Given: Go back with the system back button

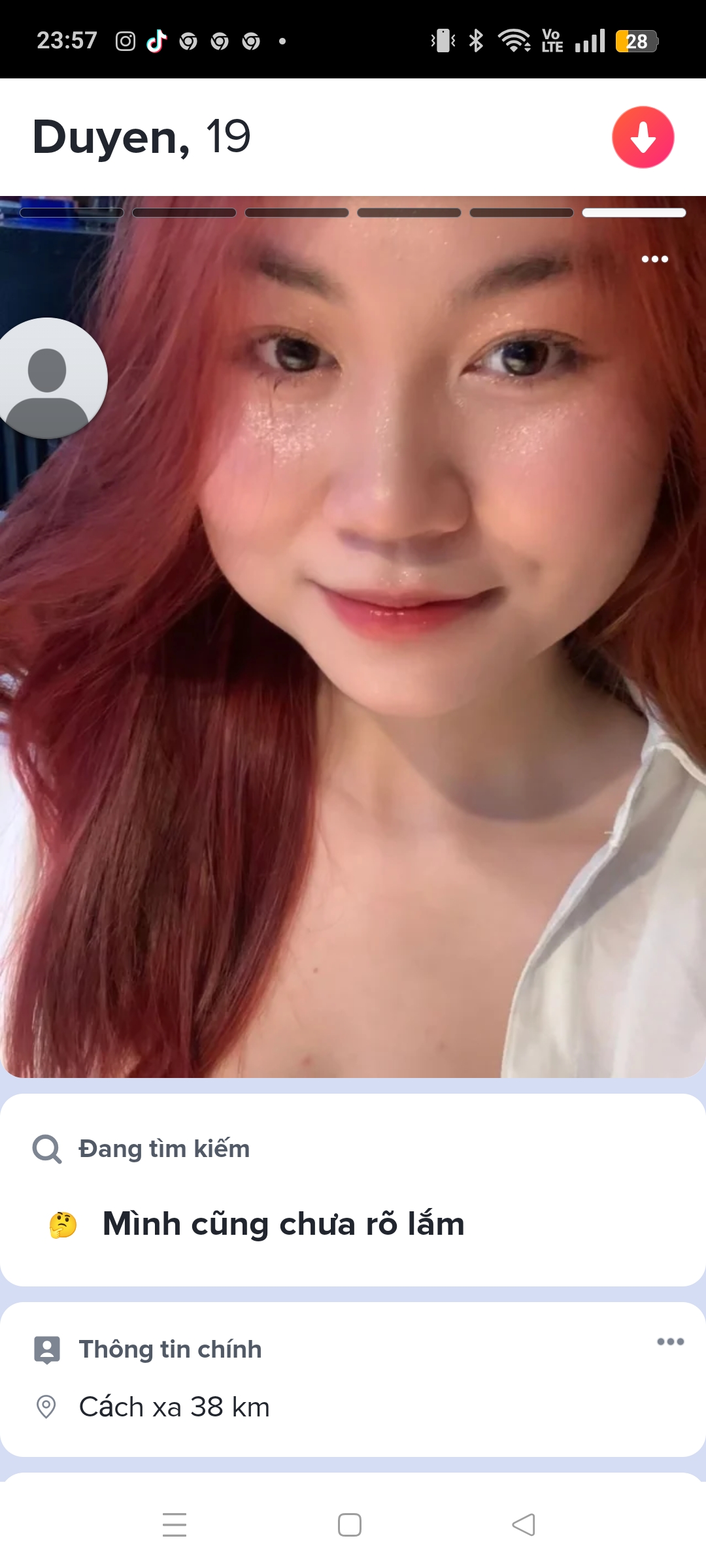Looking at the screenshot, I should pyautogui.click(x=524, y=1525).
